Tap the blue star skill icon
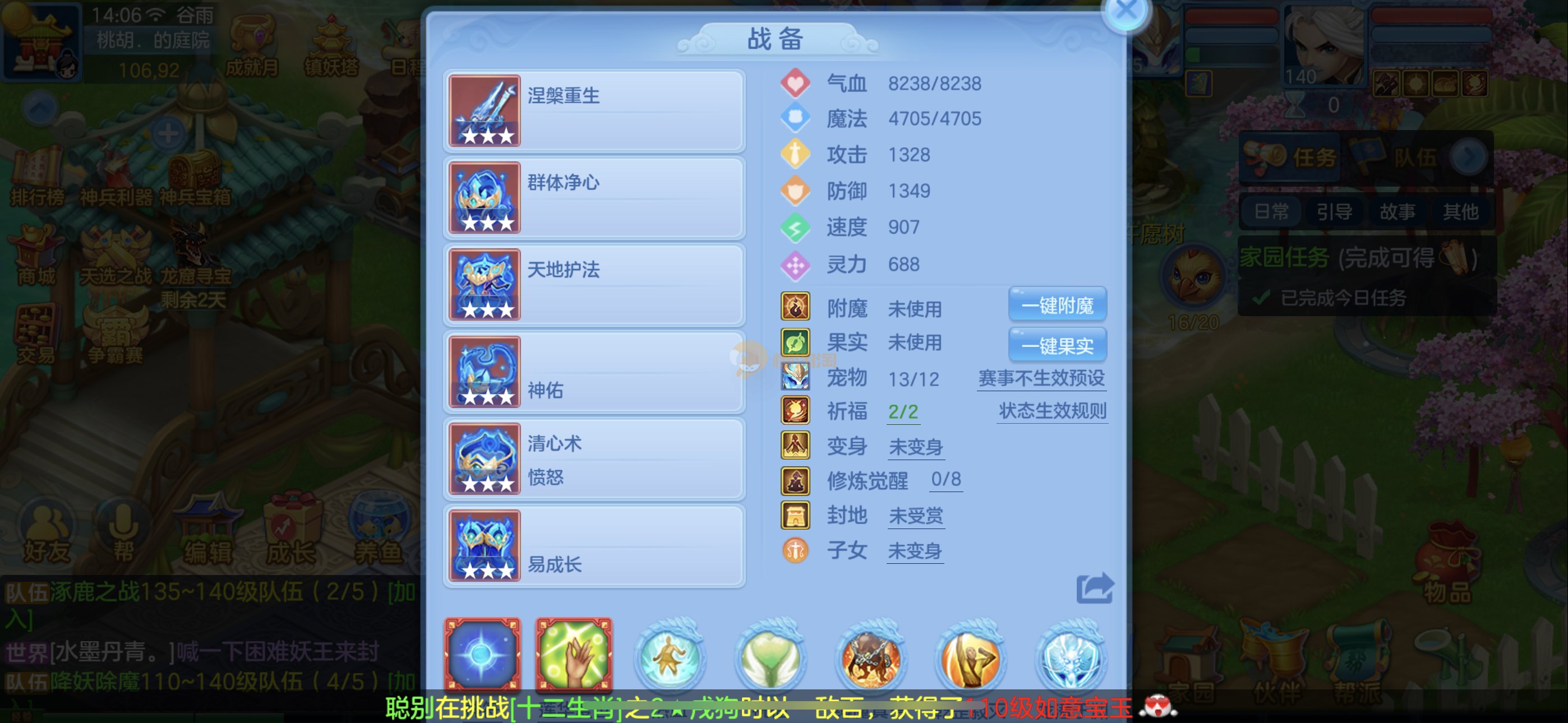This screenshot has height=723, width=1568. 482,655
